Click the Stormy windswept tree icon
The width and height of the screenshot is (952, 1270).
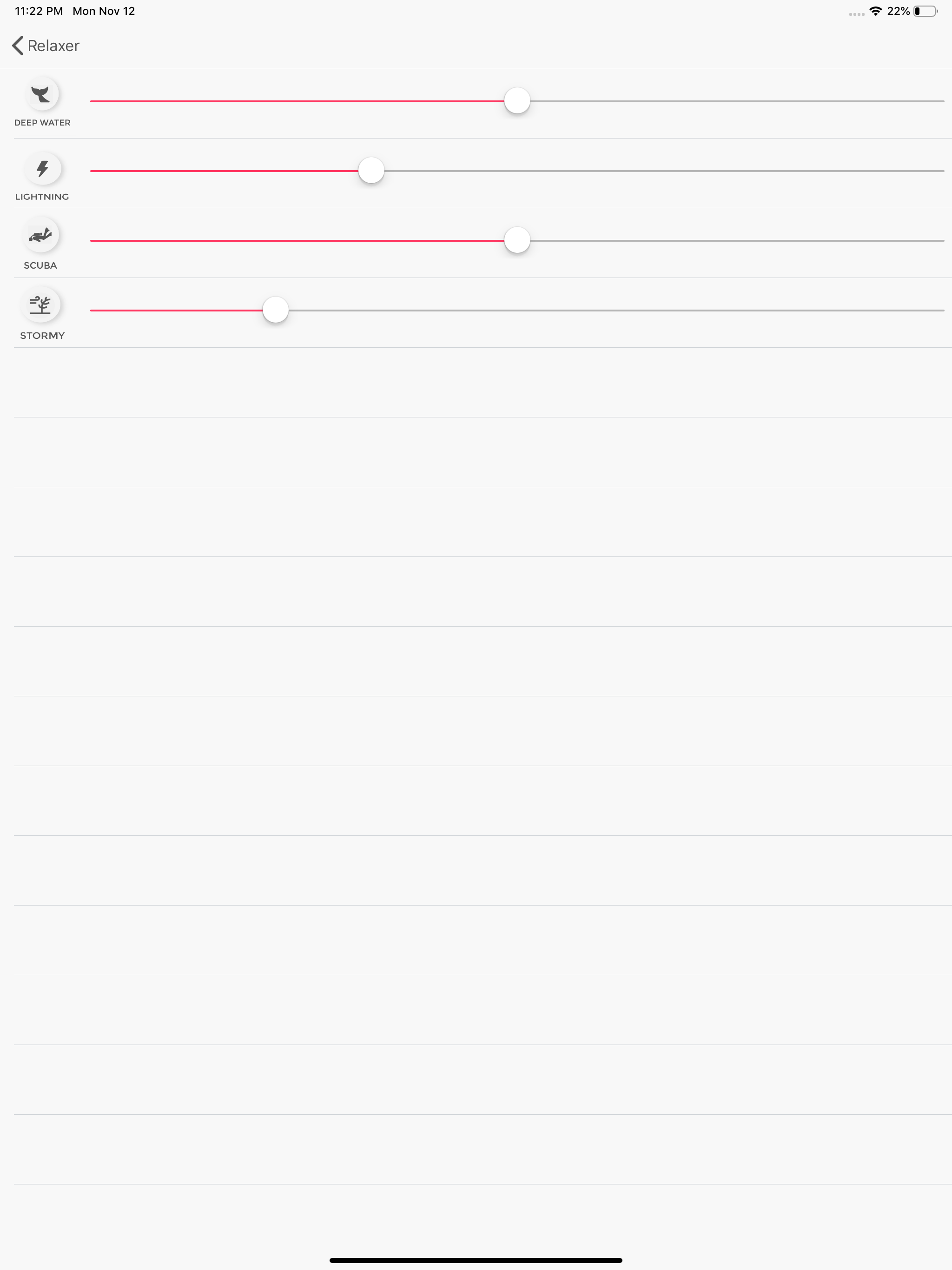42,305
